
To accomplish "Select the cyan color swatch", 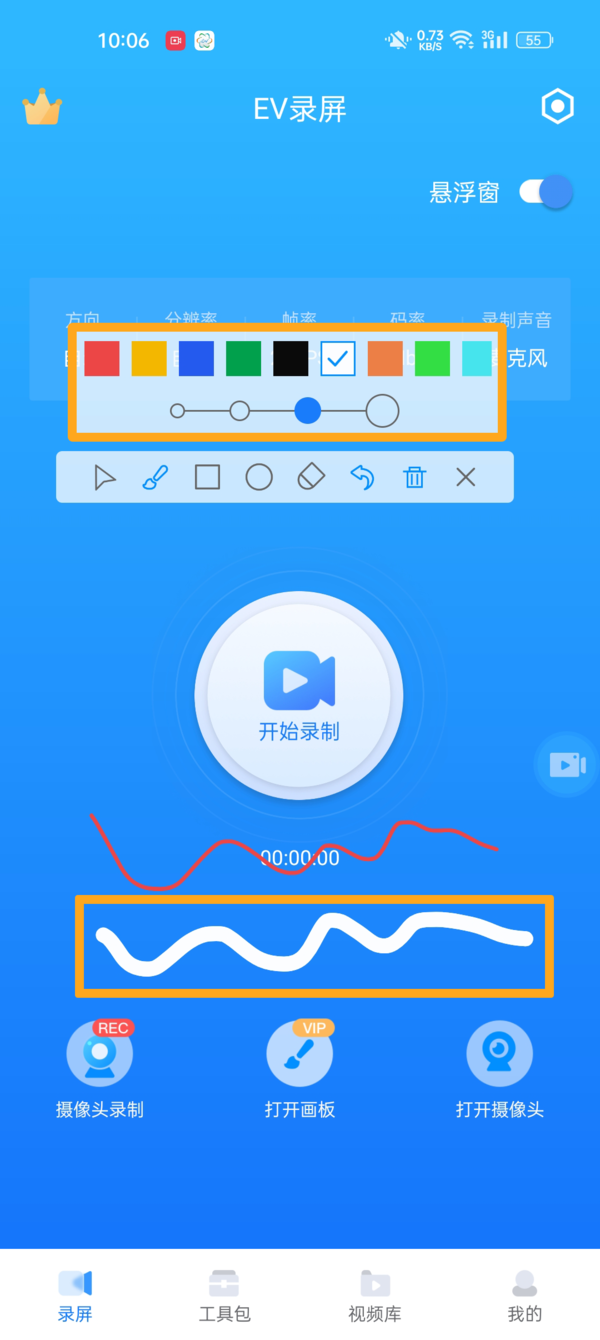I will point(477,358).
